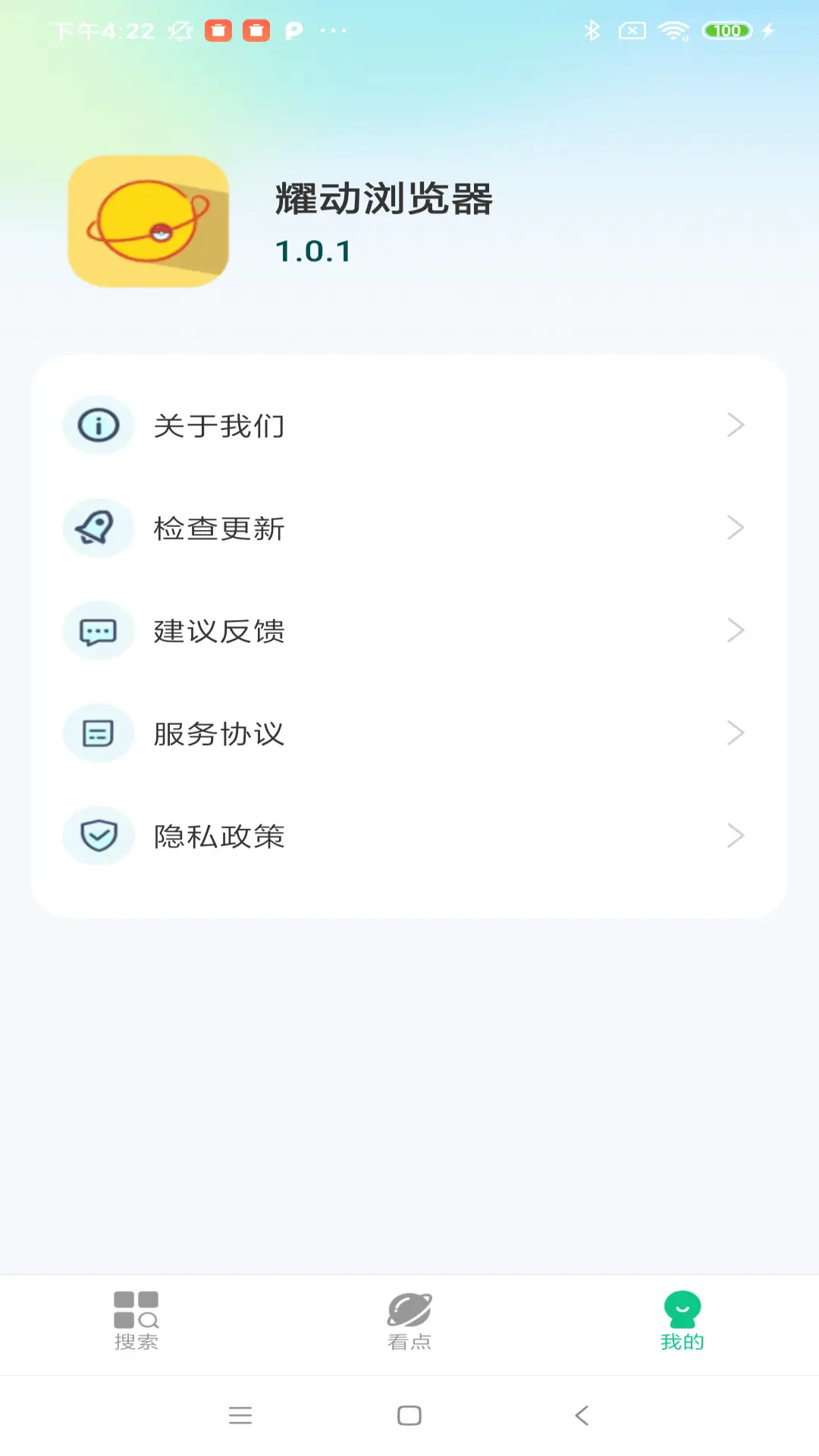The image size is (819, 1456).
Task: Tap the Wi-Fi status icon
Action: tap(672, 30)
